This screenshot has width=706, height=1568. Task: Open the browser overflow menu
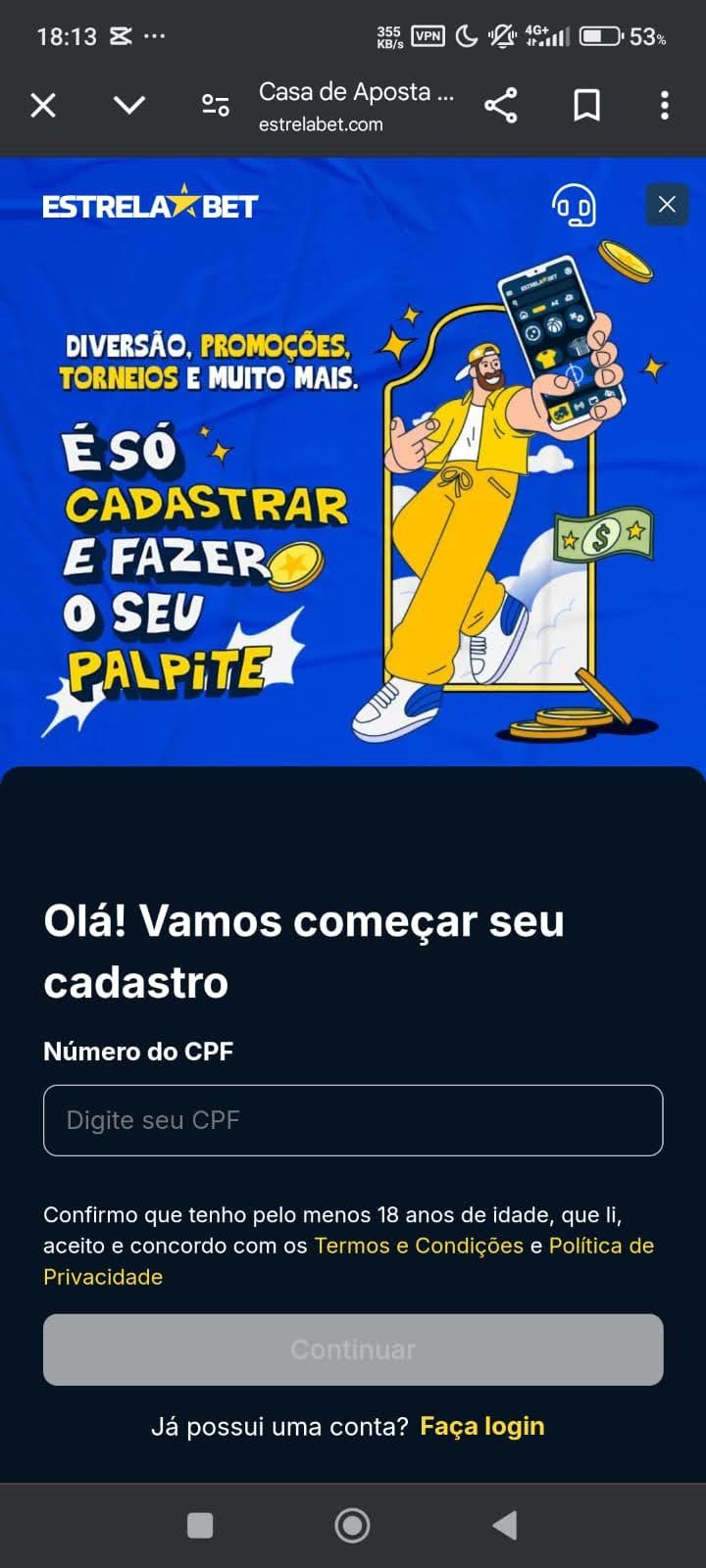point(665,105)
